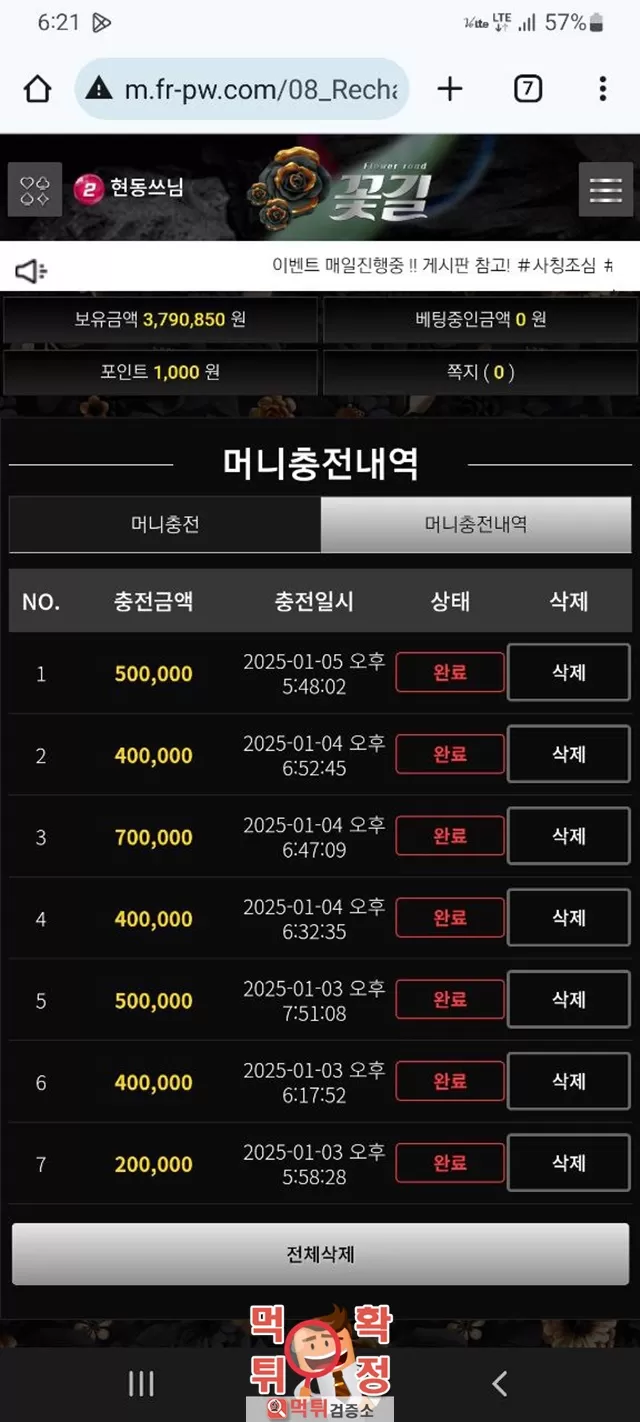This screenshot has width=640, height=1422.
Task: Tap the URL address bar
Action: point(242,89)
